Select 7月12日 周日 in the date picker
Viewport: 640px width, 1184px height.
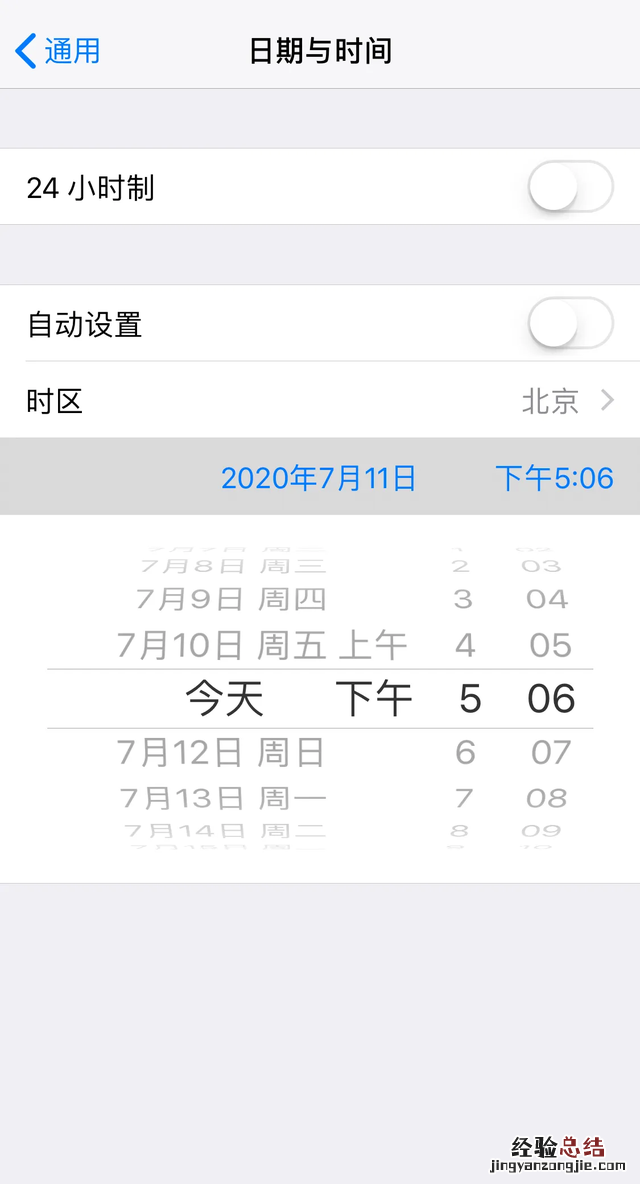(222, 752)
